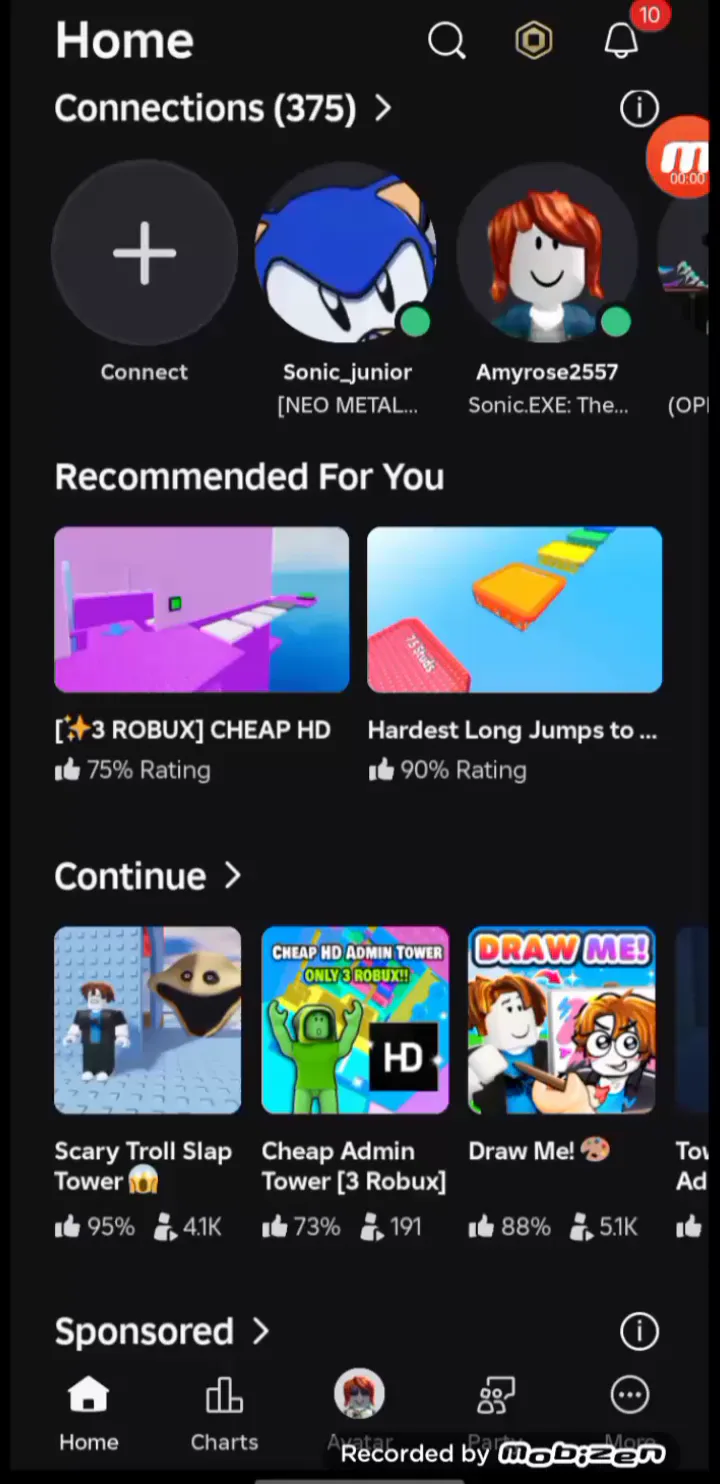Switch to the Charts tab
The height and width of the screenshot is (1484, 720).
point(224,1412)
